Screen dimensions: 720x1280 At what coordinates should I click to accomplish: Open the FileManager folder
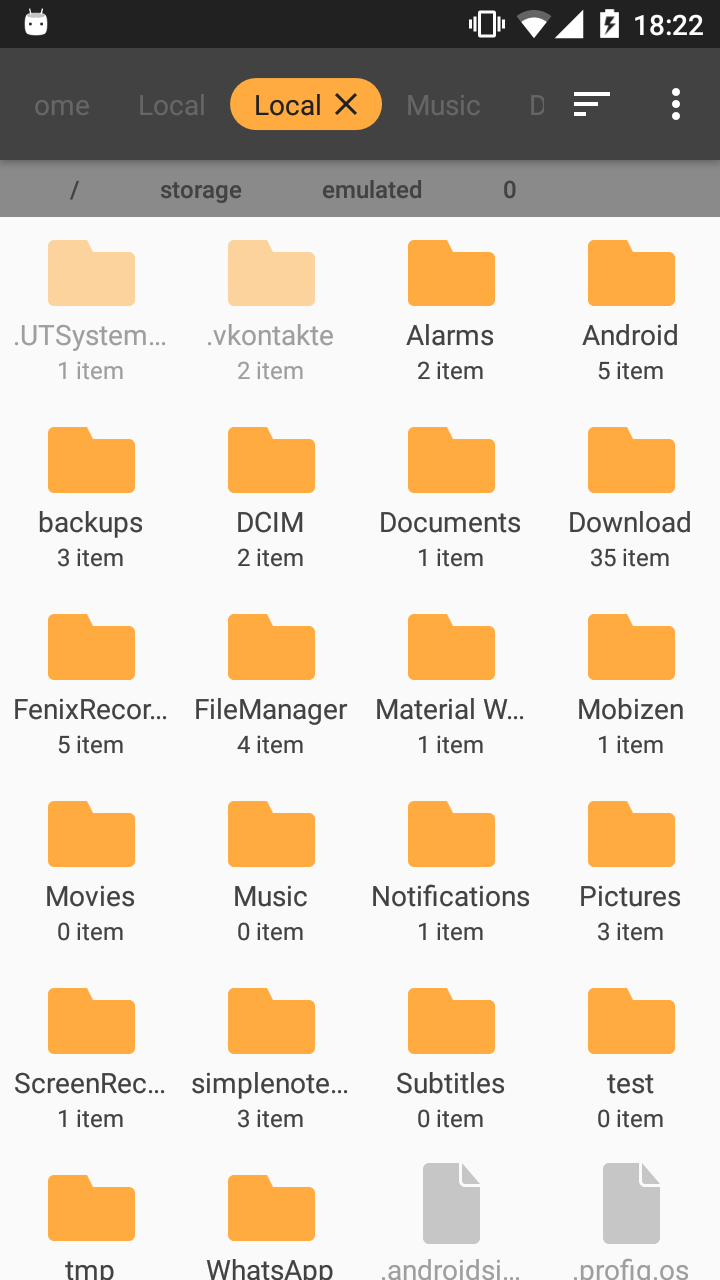[x=271, y=684]
